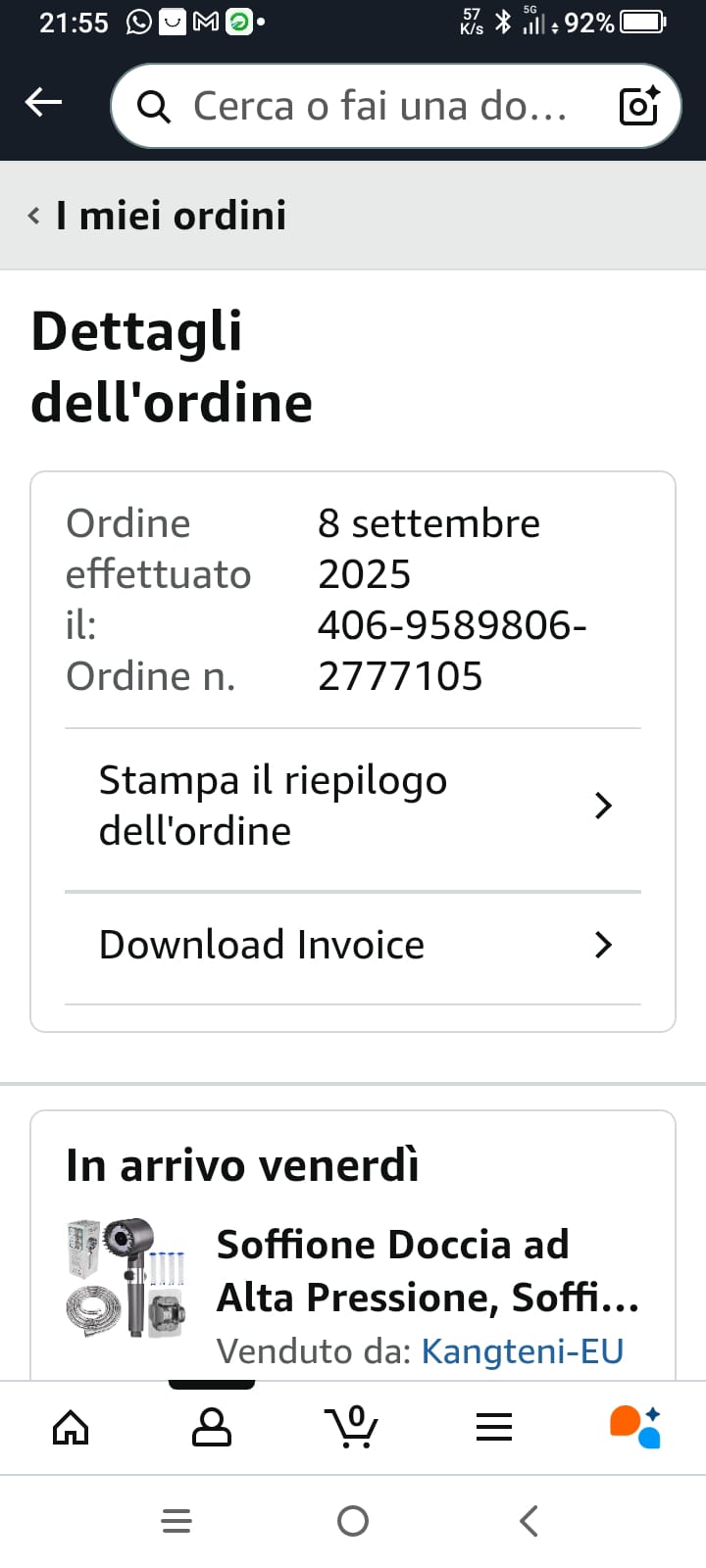Switch to the Home tab
706x1568 pixels.
[71, 1428]
